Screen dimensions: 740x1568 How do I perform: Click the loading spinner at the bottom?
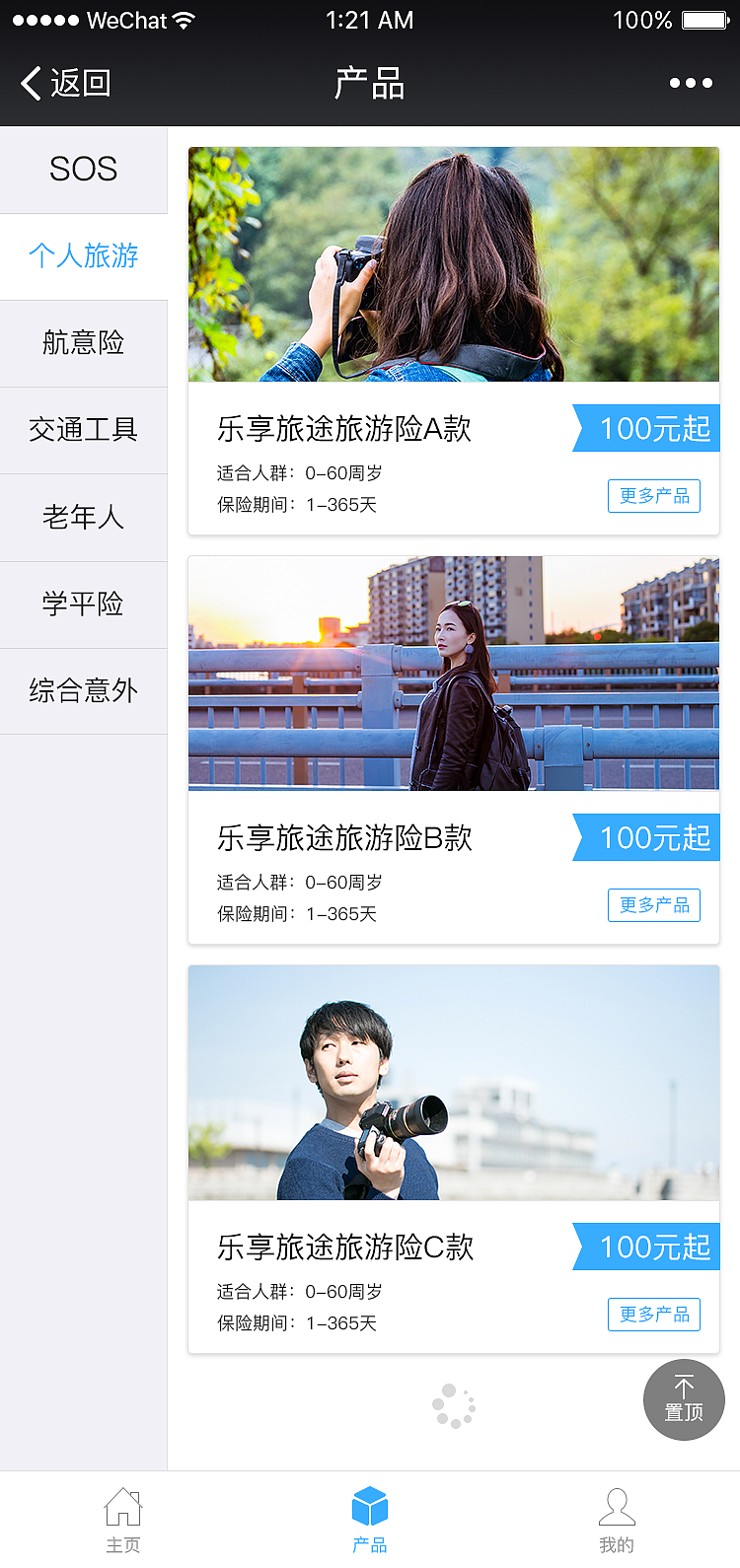[x=454, y=1404]
